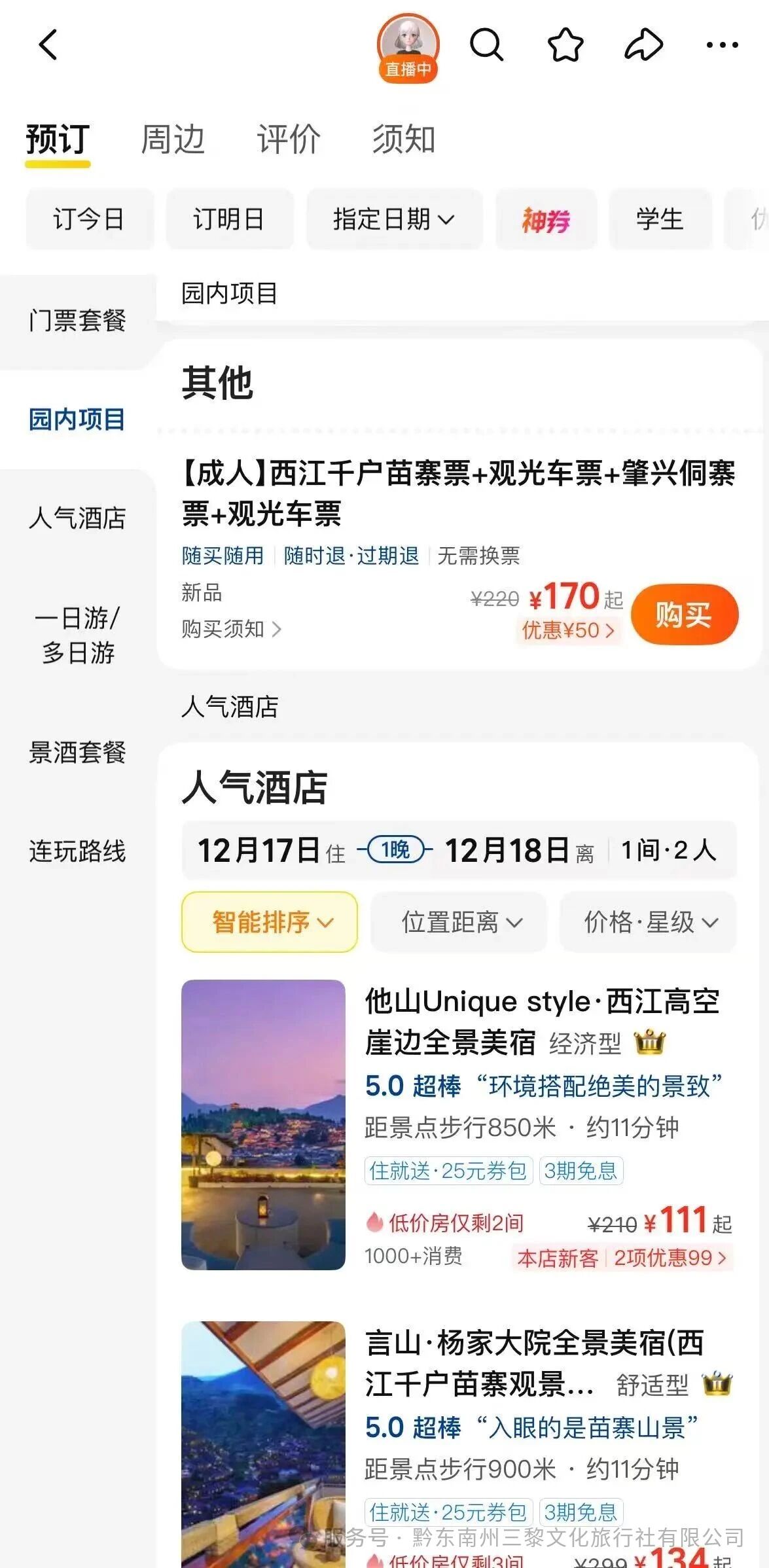Viewport: 769px width, 1568px height.
Task: Expand the 价格·星级 filter dropdown
Action: (648, 922)
